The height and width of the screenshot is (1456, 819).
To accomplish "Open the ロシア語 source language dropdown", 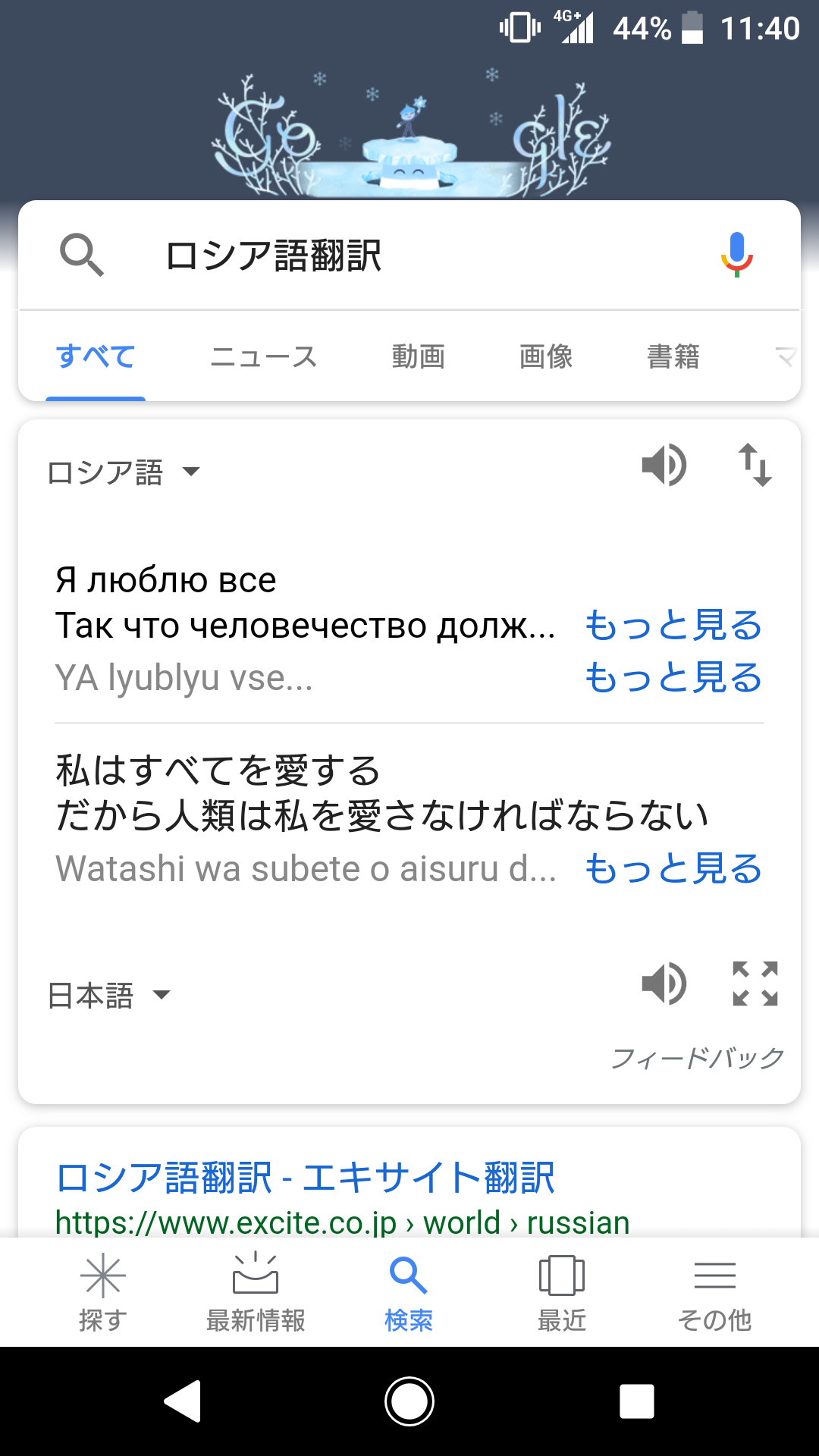I will coord(124,472).
